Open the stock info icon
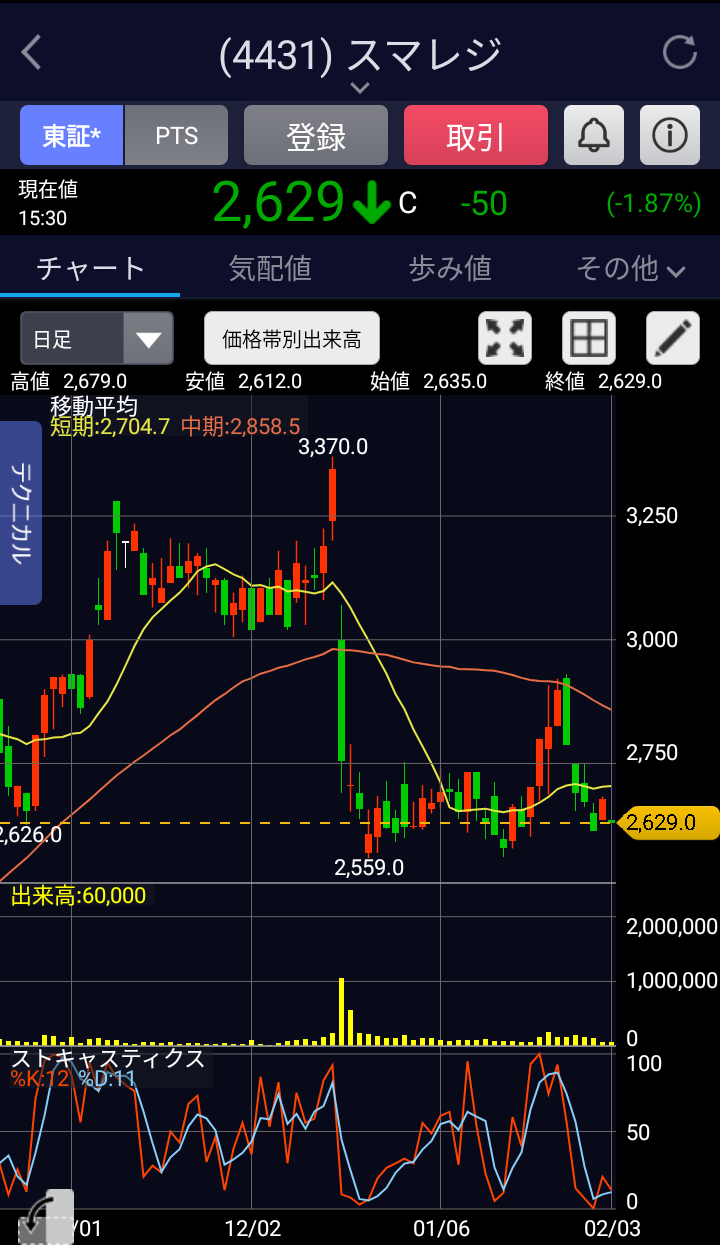 670,135
